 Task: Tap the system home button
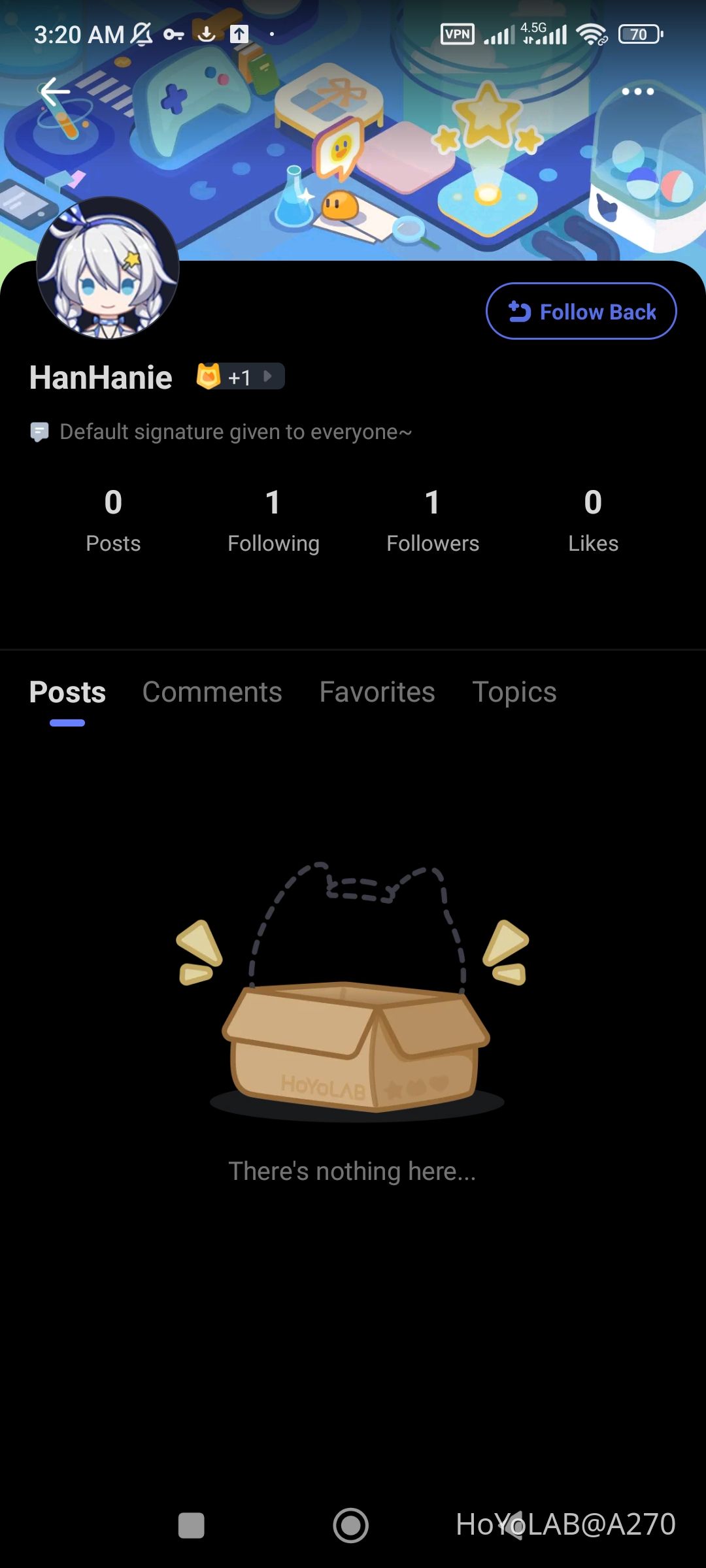(x=351, y=1526)
